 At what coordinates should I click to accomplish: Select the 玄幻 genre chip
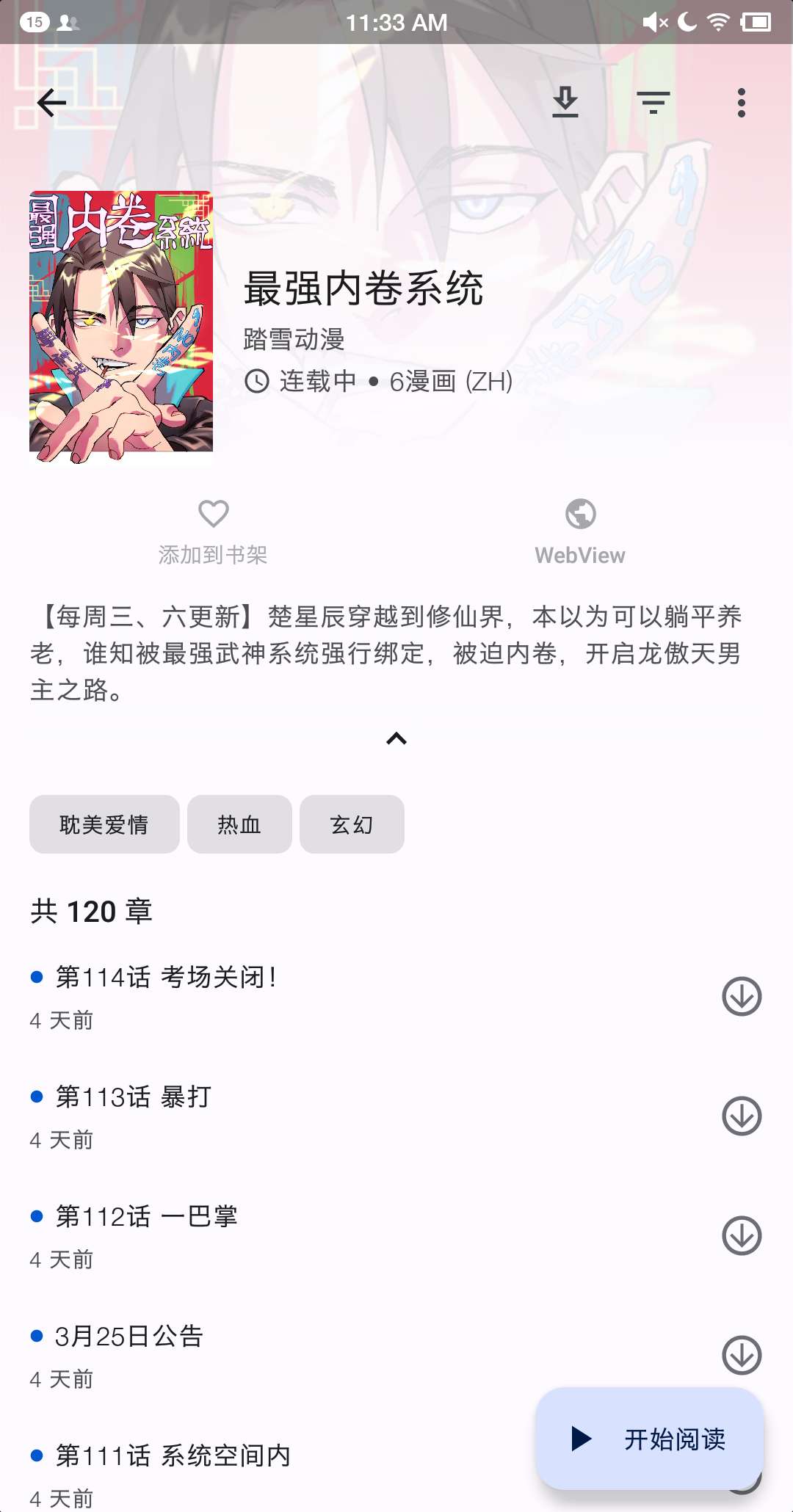(352, 824)
